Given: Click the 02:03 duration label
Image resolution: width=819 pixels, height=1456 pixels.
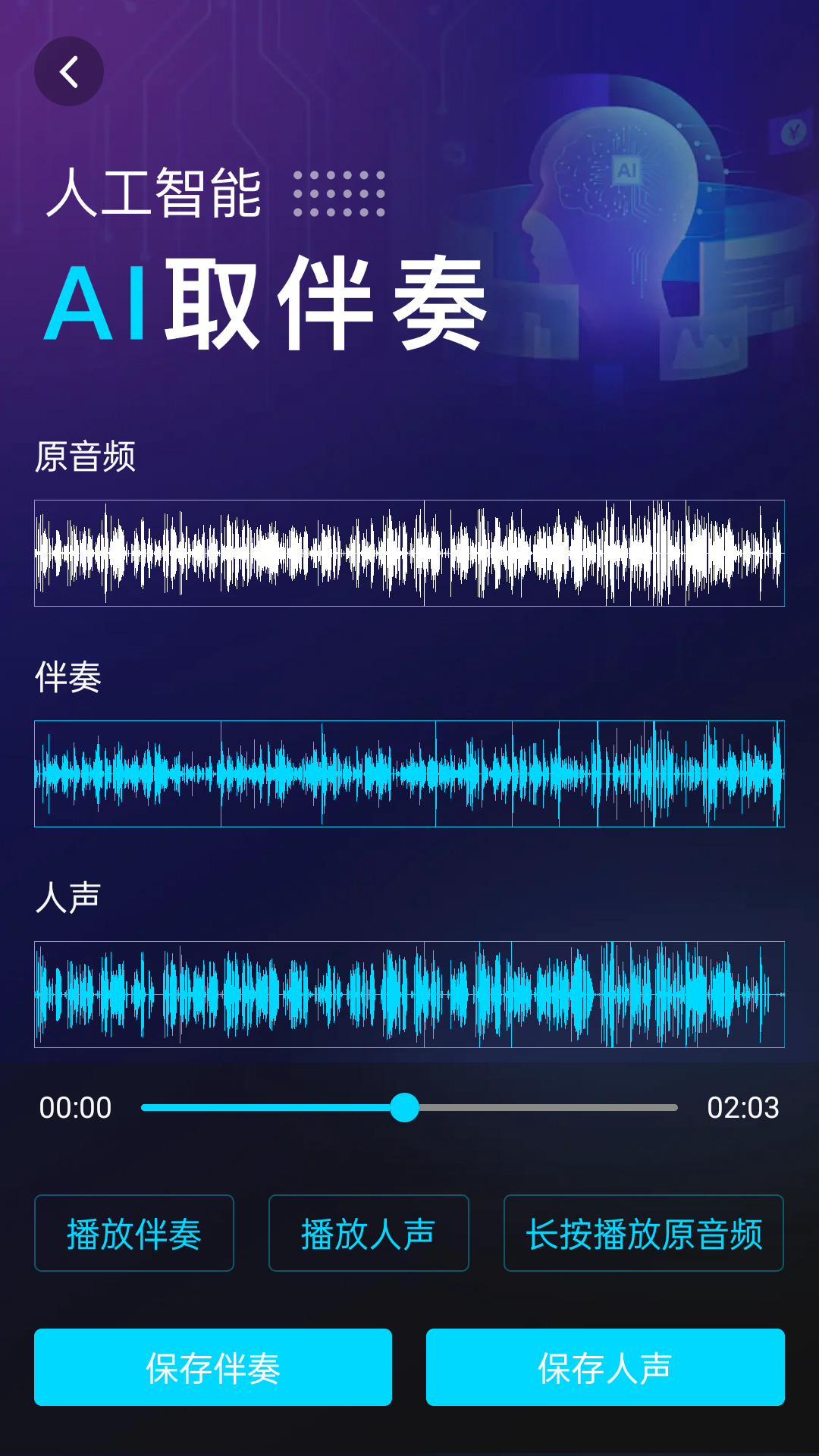Looking at the screenshot, I should click(x=744, y=1107).
